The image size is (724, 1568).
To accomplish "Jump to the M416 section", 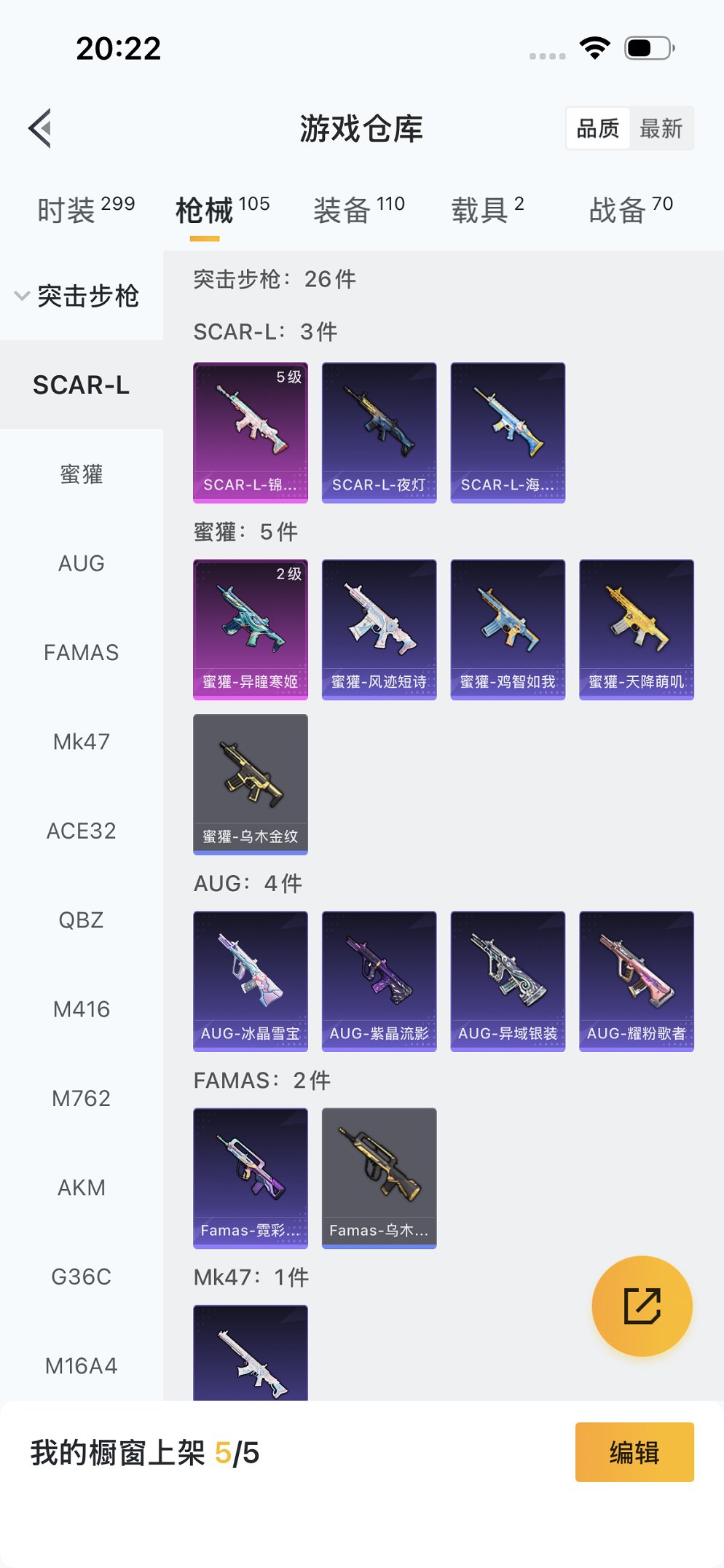I will pos(81,1009).
